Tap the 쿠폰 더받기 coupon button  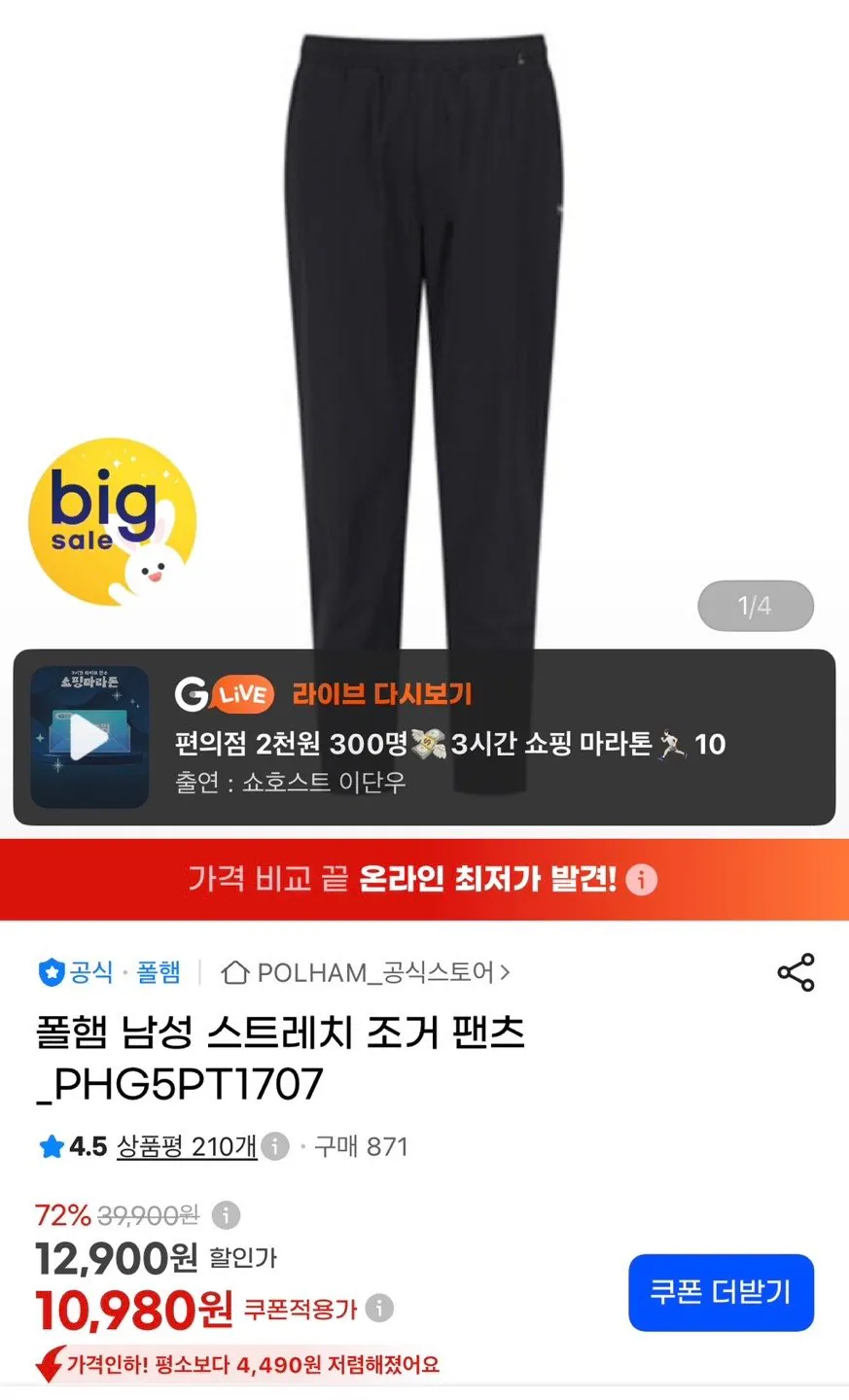tap(721, 1292)
